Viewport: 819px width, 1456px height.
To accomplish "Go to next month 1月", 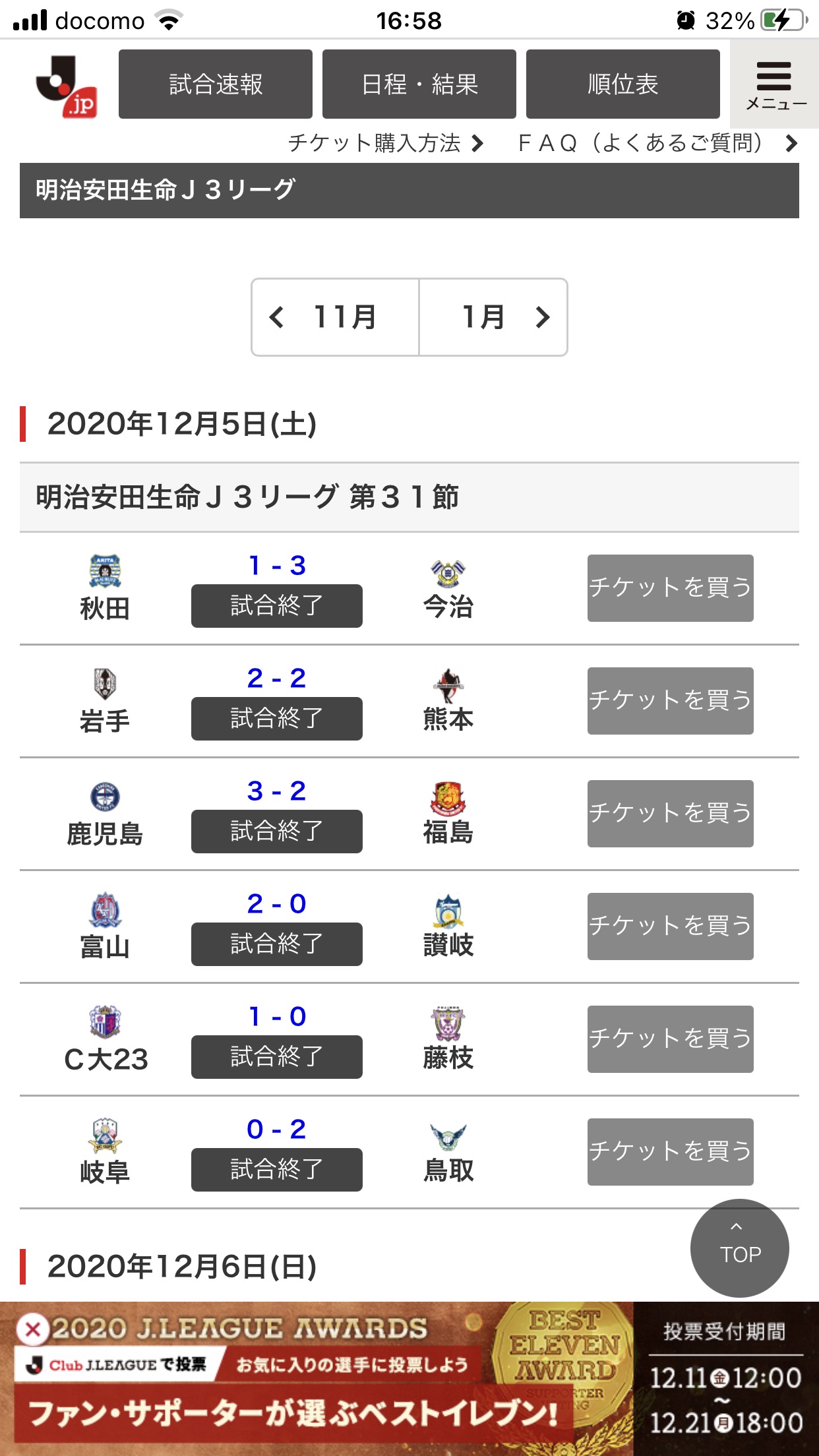I will coord(493,317).
